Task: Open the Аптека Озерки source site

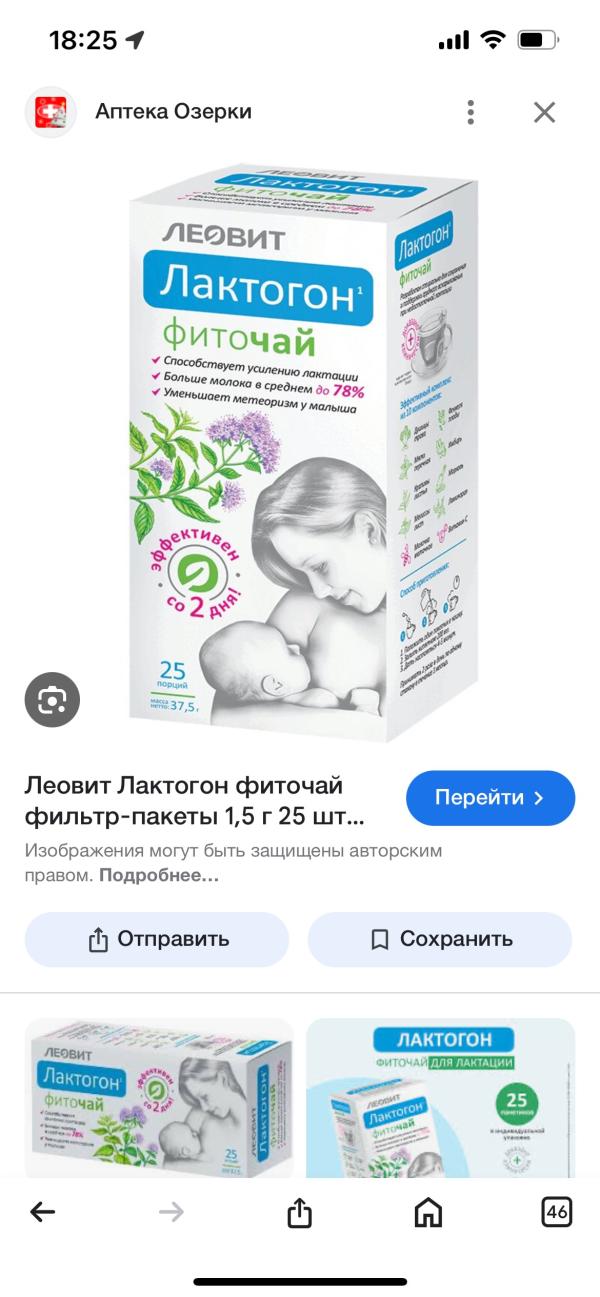Action: 172,112
